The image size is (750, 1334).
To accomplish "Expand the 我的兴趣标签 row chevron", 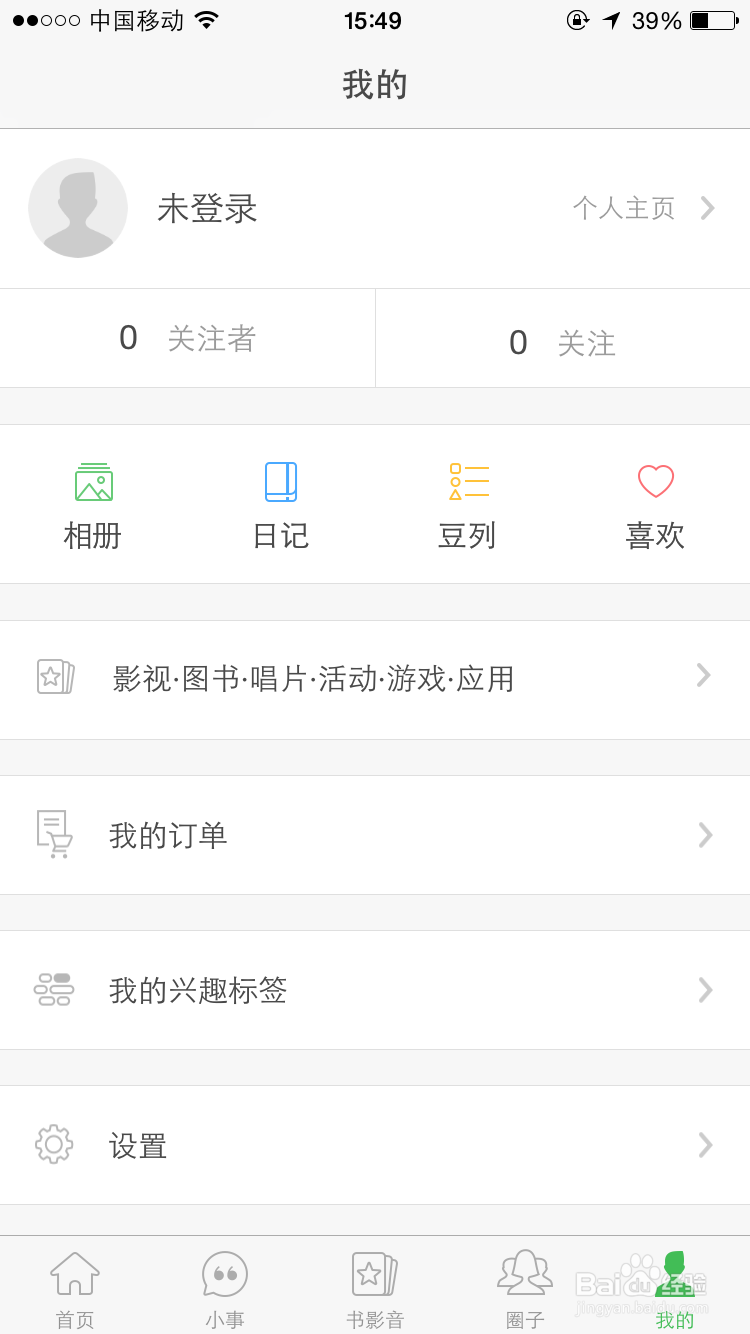I will [x=706, y=989].
